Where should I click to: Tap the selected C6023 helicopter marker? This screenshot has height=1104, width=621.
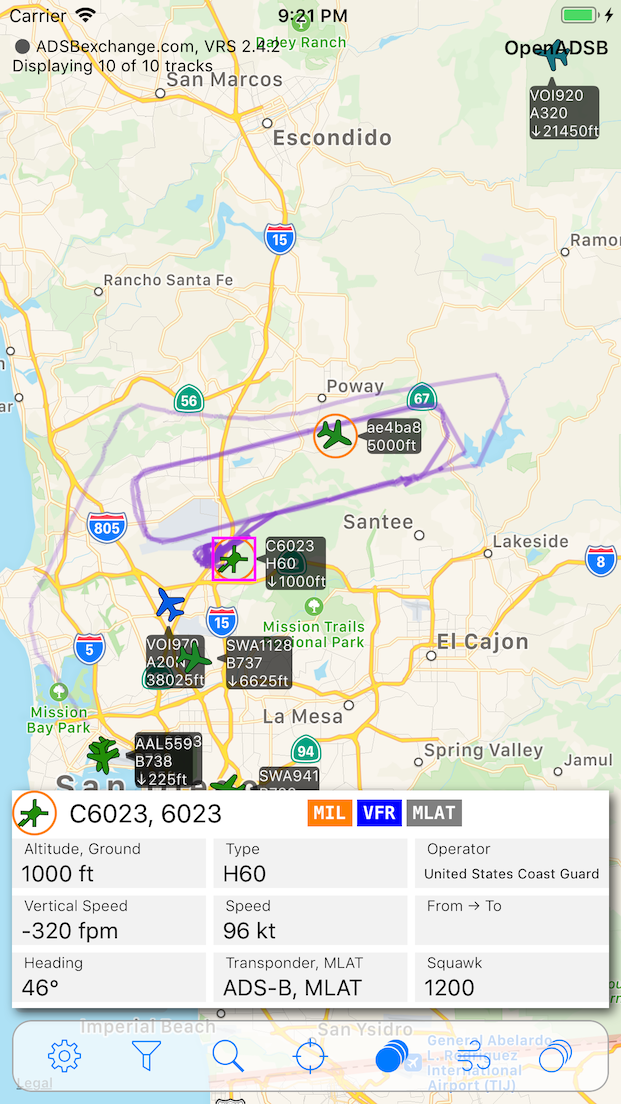[x=234, y=559]
